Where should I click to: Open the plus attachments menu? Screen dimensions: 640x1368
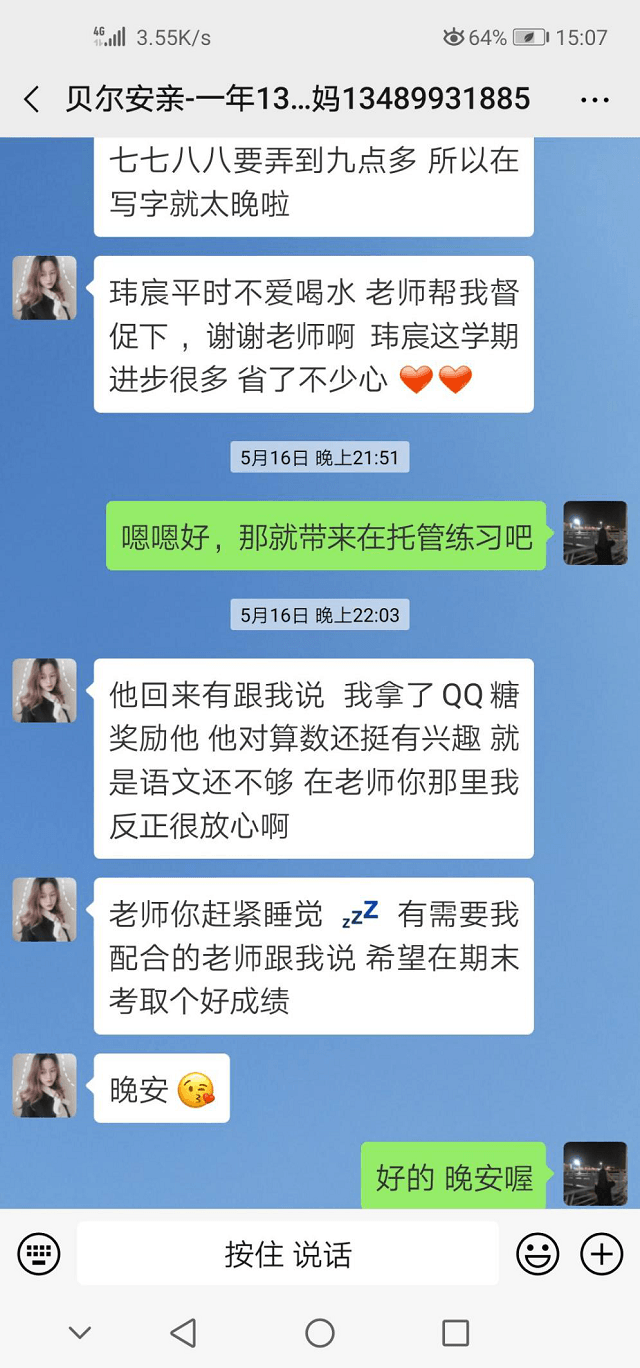(x=601, y=1254)
